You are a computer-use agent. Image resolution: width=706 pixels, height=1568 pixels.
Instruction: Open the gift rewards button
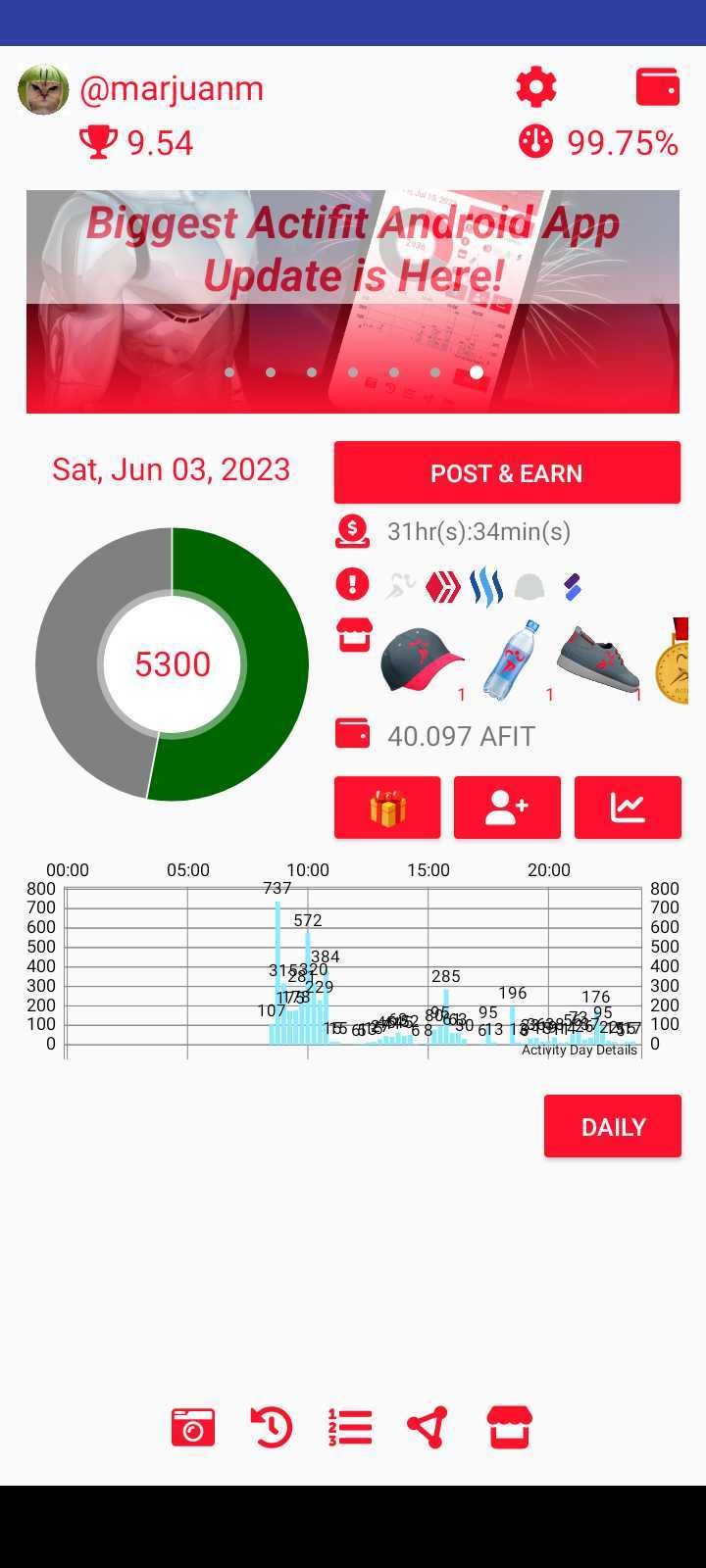point(387,808)
